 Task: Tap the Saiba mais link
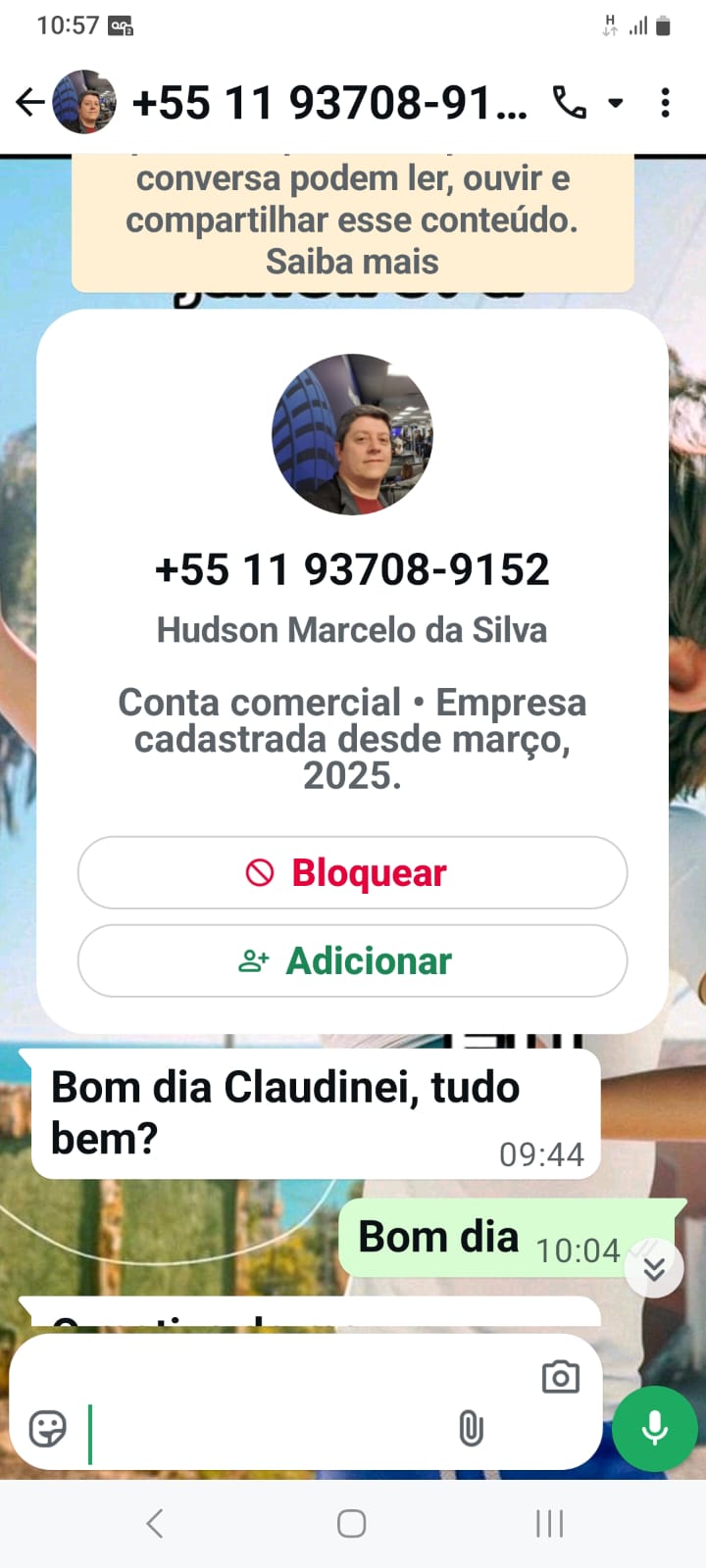[352, 262]
